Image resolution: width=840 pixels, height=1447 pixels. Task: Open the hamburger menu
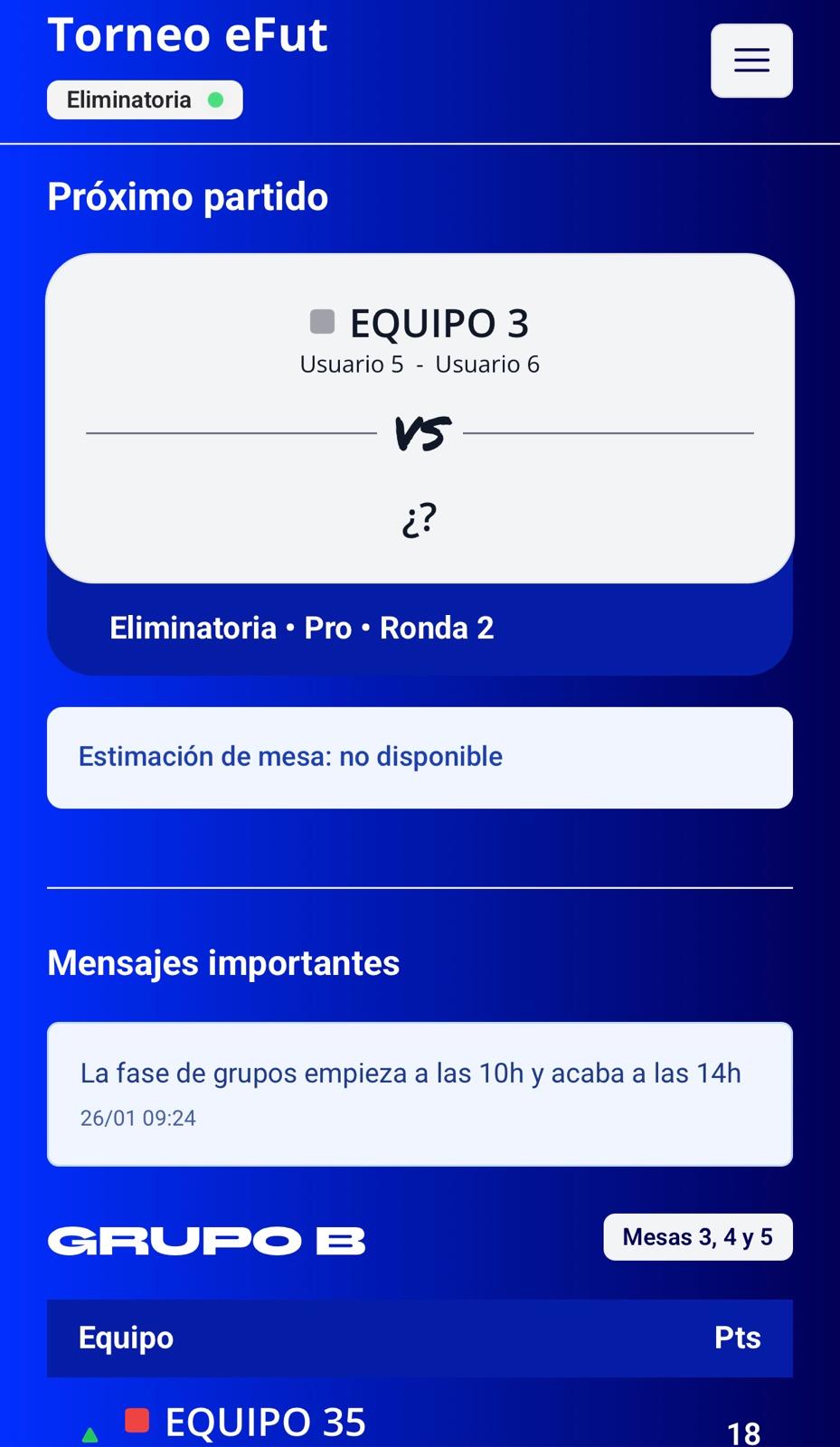751,61
